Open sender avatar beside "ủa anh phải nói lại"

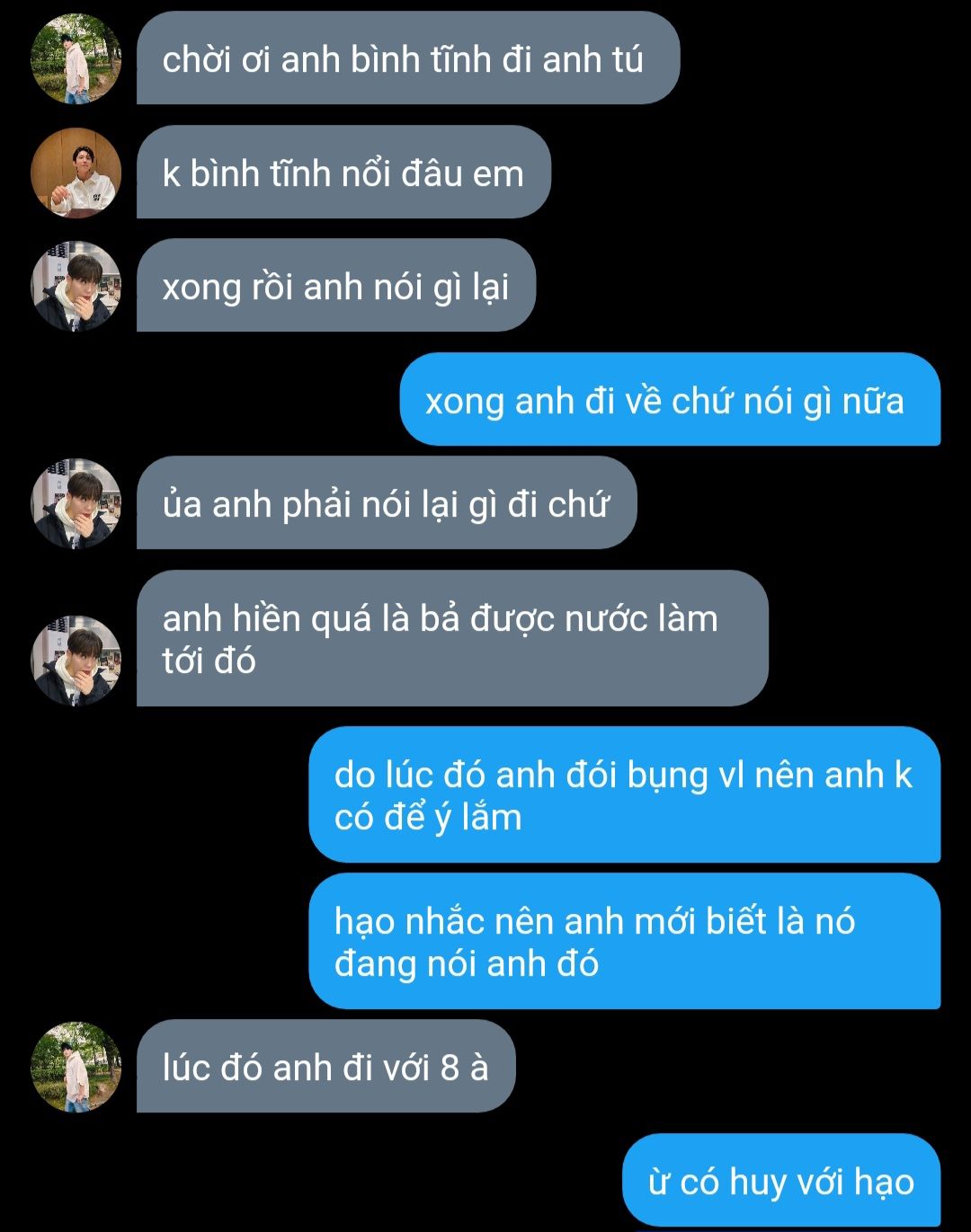(76, 503)
